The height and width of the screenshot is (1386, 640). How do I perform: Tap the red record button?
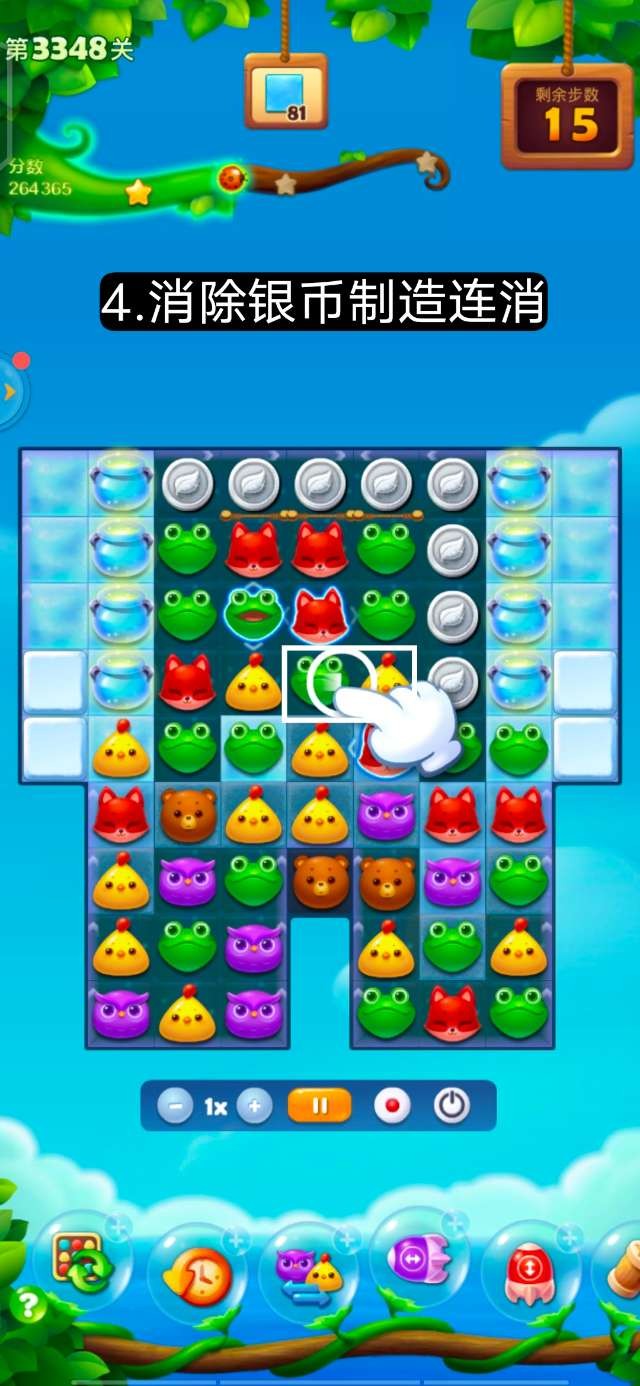[392, 1106]
